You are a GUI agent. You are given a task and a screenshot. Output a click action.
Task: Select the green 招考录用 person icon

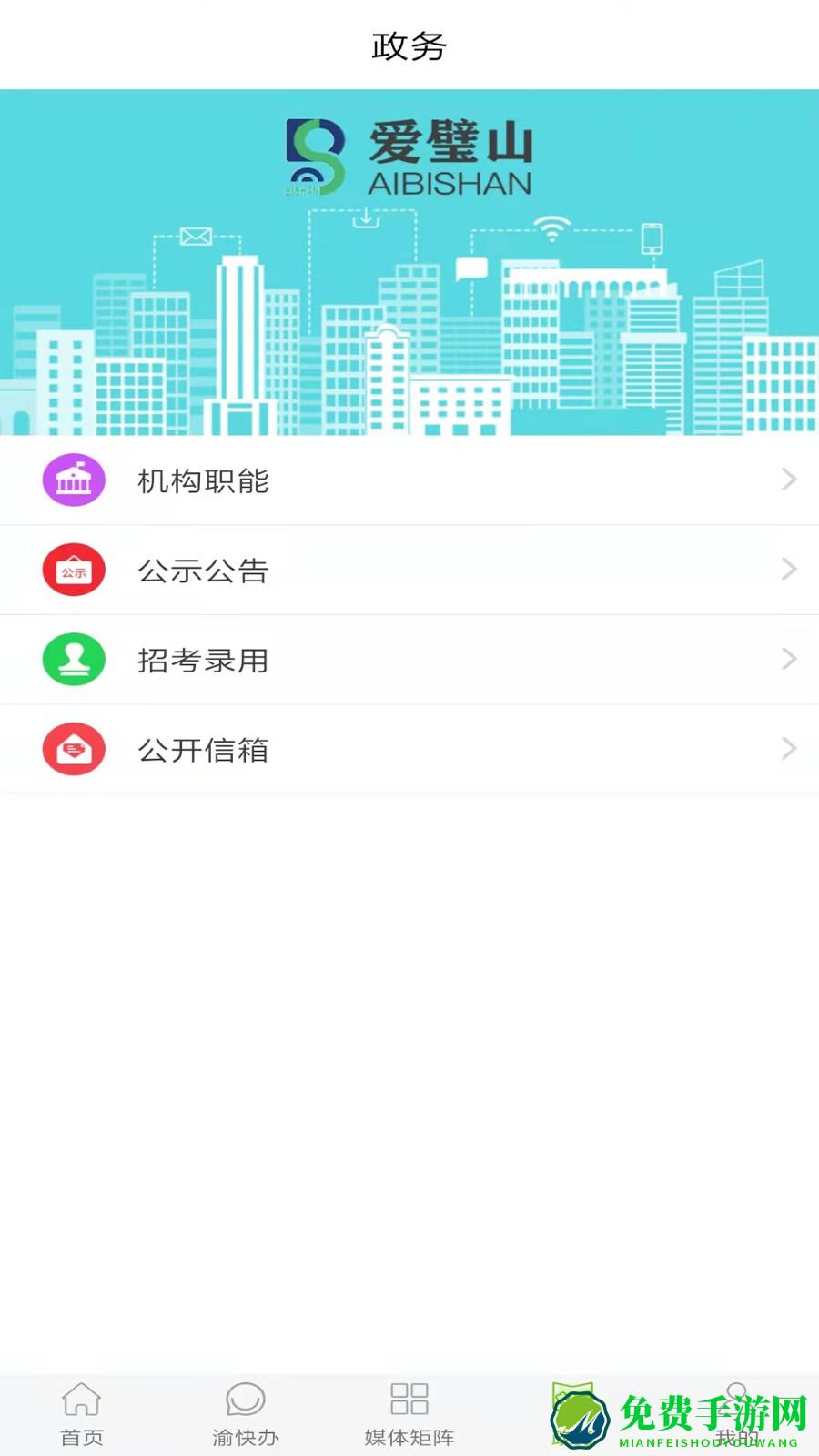pyautogui.click(x=74, y=659)
